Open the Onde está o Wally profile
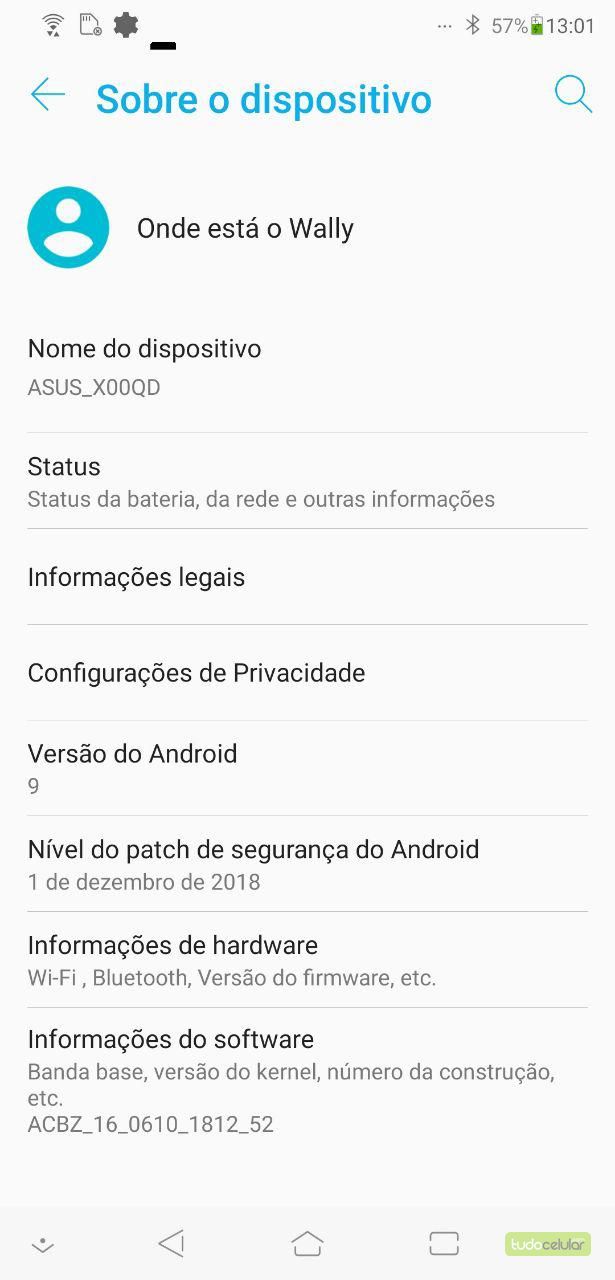 (245, 229)
